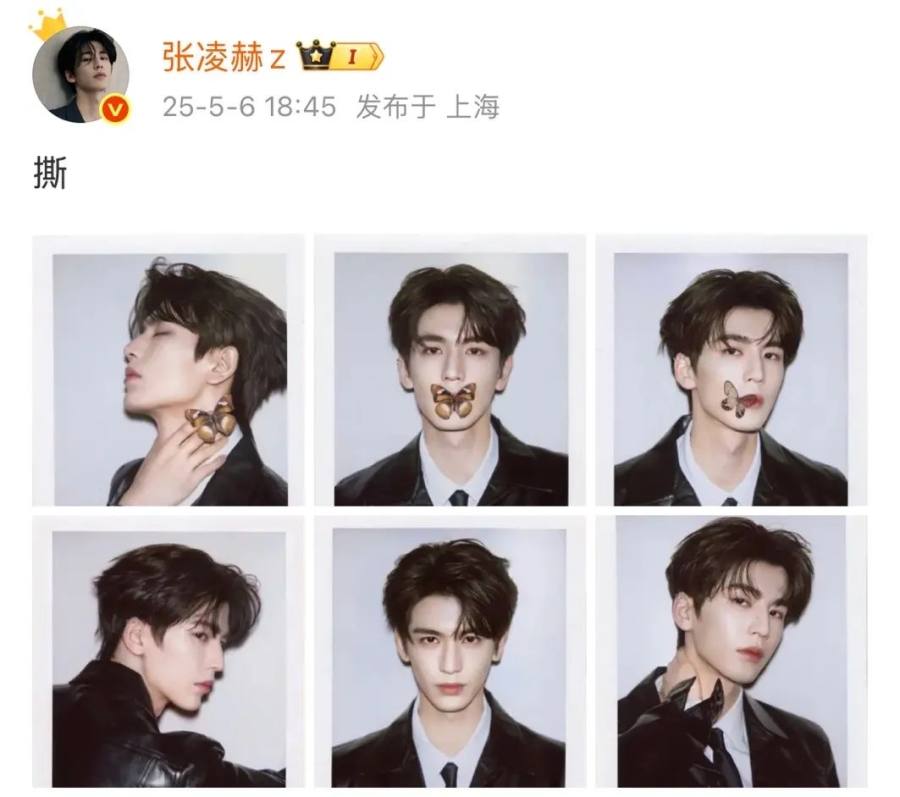
Task: Open the photo with gloved hand holding butterfly
Action: click(731, 651)
